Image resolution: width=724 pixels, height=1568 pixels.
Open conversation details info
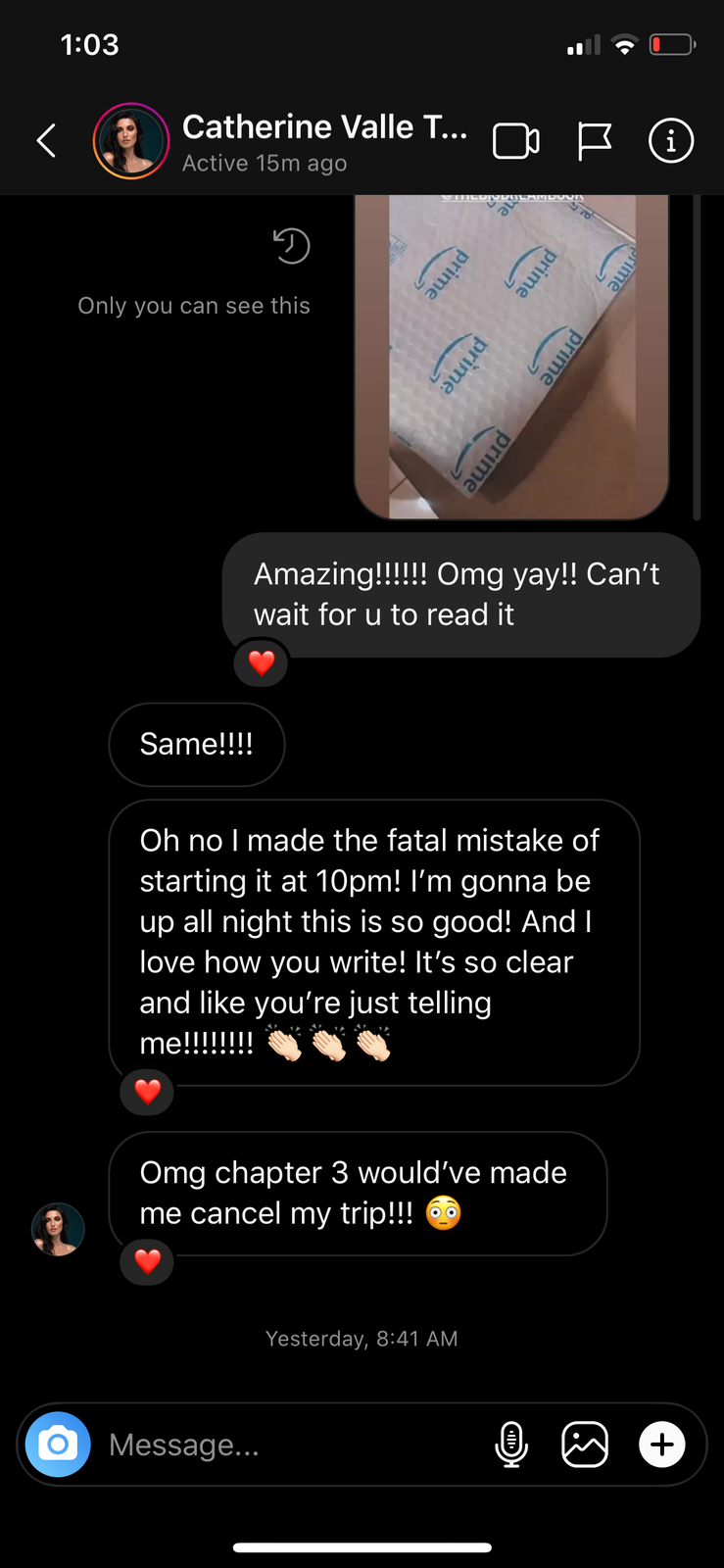[x=671, y=141]
